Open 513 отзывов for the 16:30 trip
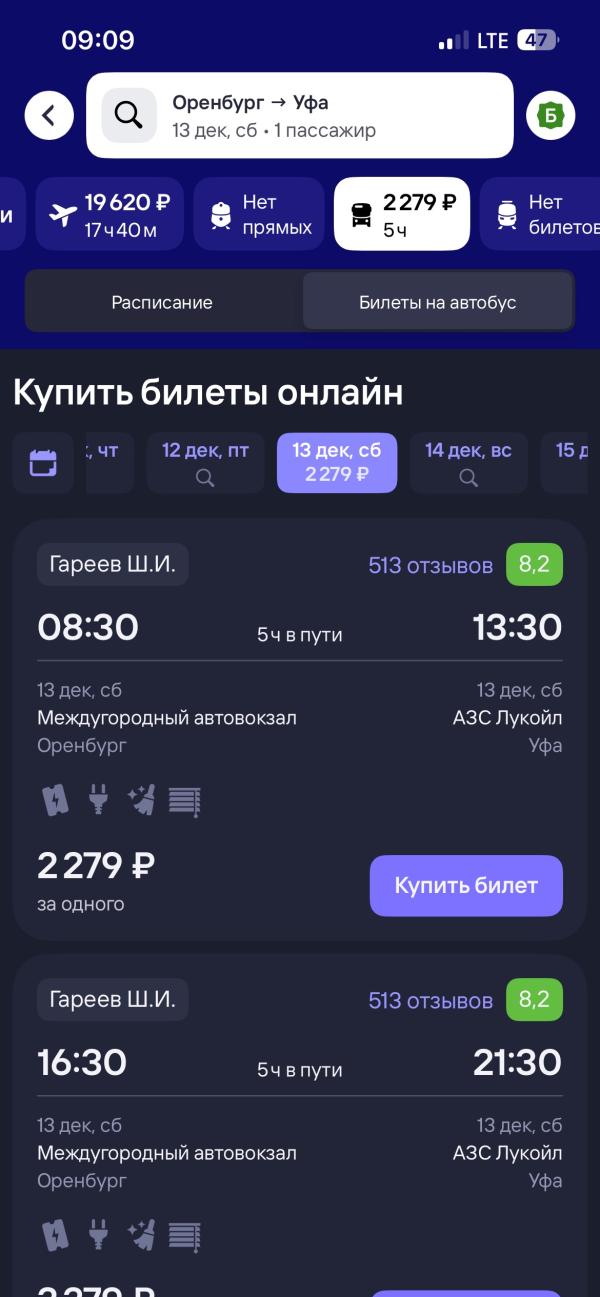600x1297 pixels. point(430,1000)
